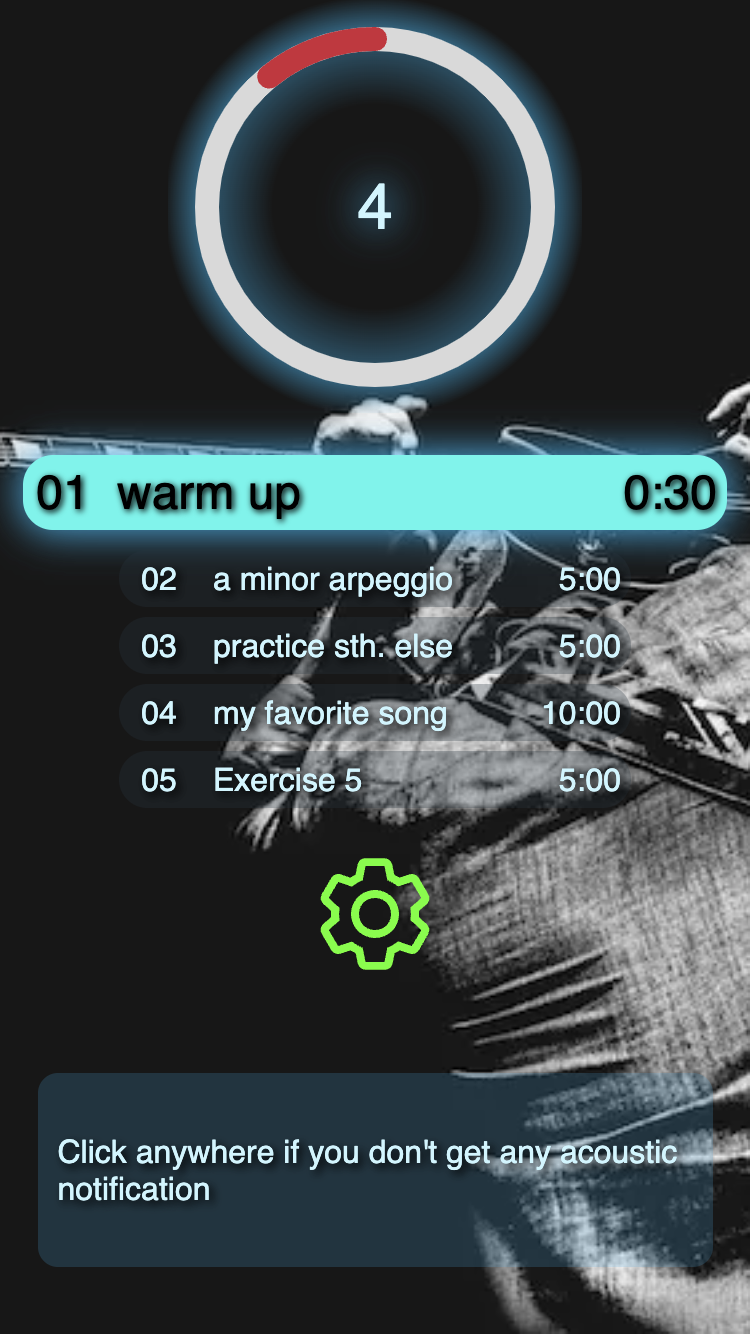This screenshot has width=750, height=1334.
Task: Select '05 Exercise 5' in the practice list
Action: pos(375,780)
